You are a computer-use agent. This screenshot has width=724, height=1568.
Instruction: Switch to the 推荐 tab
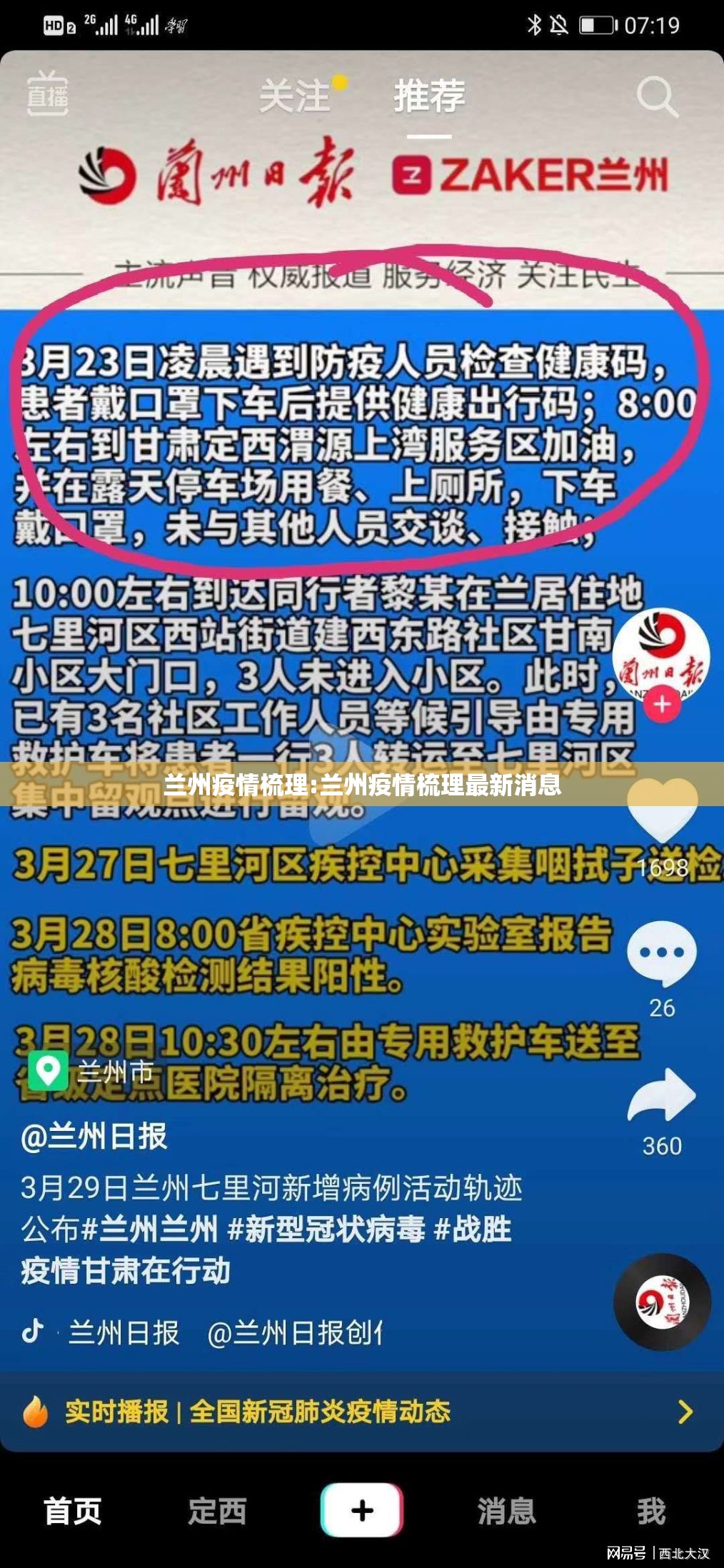pyautogui.click(x=428, y=96)
